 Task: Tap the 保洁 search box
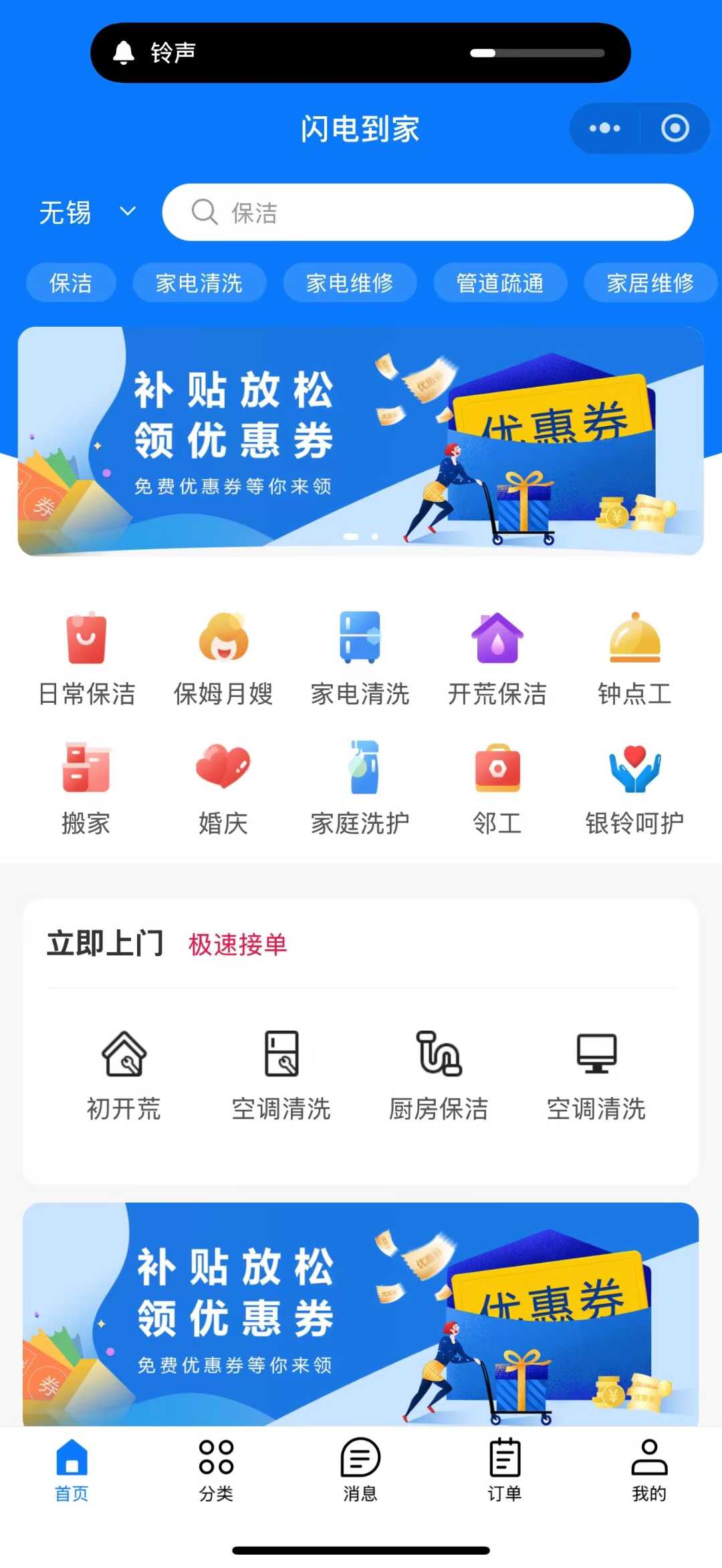tap(428, 212)
